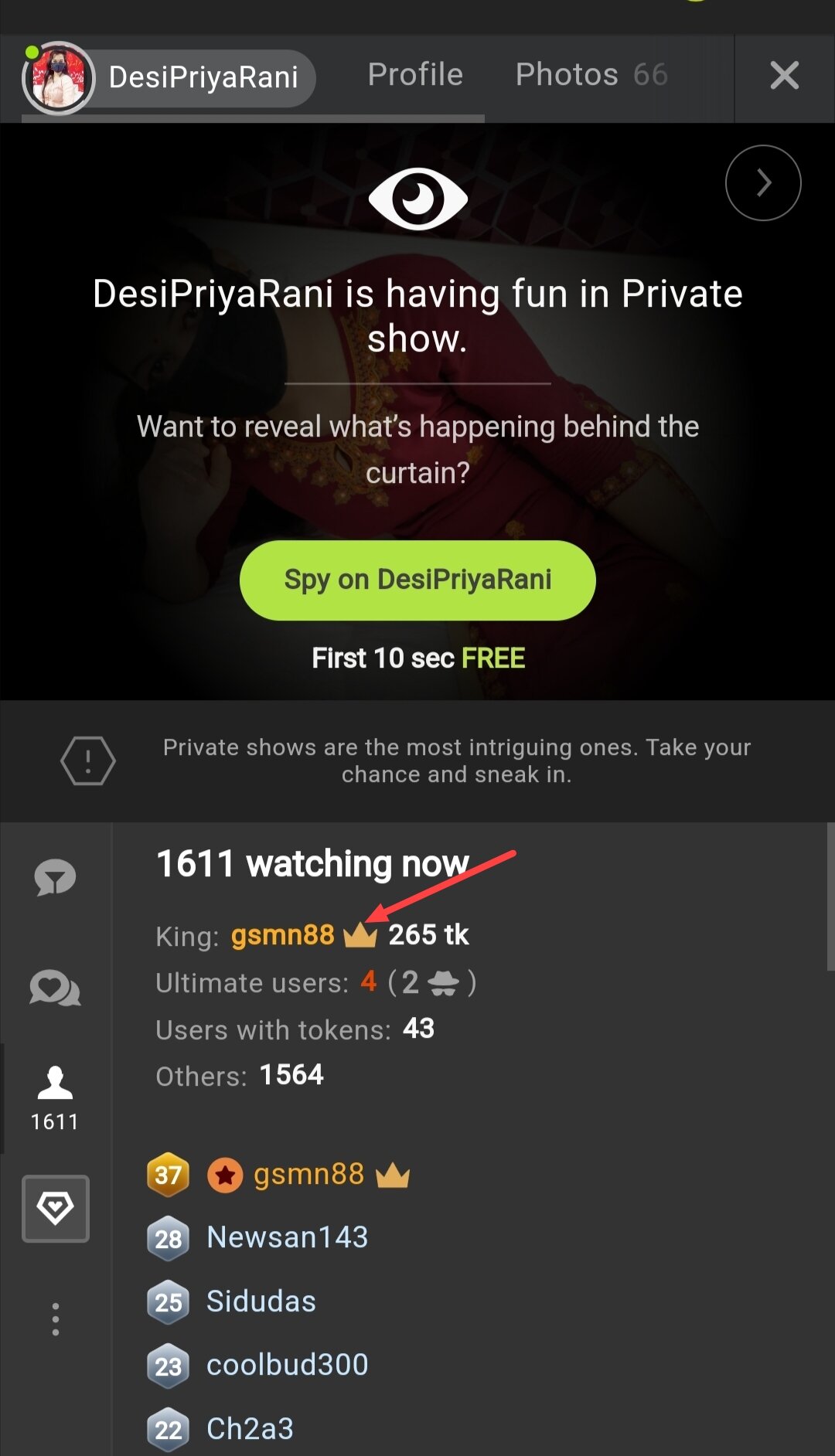Open user Ch2a3
This screenshot has width=835, height=1456.
coord(250,1429)
